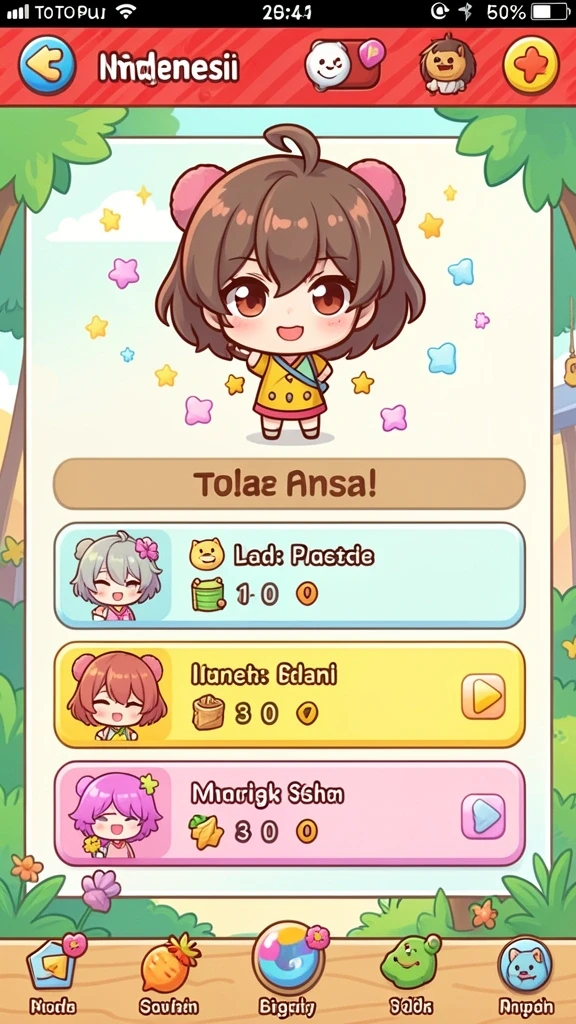576x1024 pixels.
Task: Tap the yellow plus button in header
Action: coord(531,65)
